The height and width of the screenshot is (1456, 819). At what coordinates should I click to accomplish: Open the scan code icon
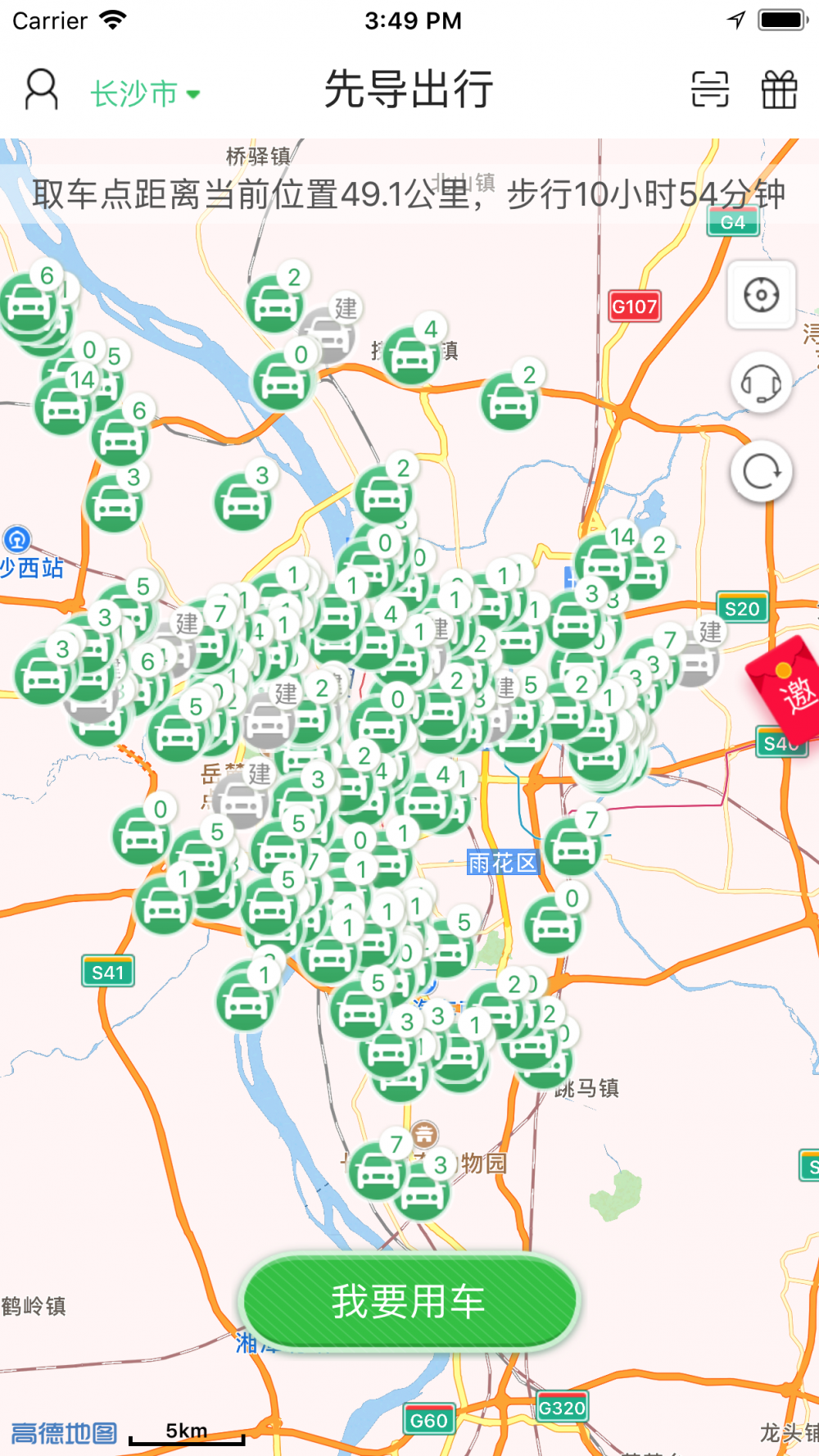point(709,89)
